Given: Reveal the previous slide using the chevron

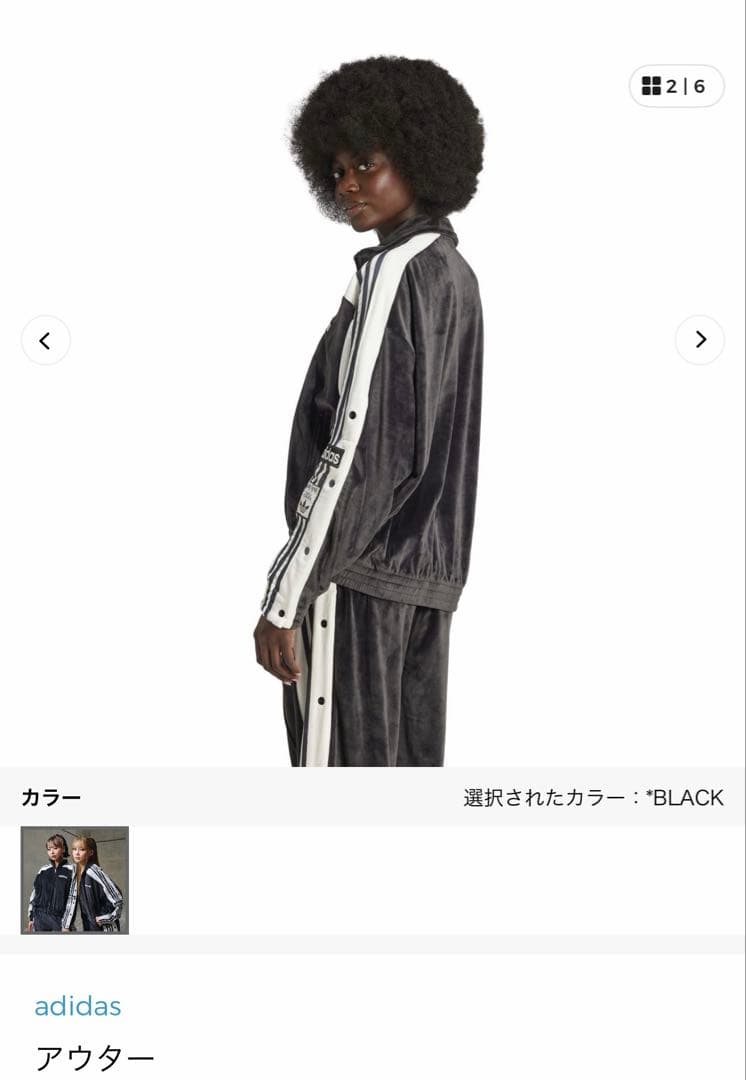Looking at the screenshot, I should [x=44, y=339].
